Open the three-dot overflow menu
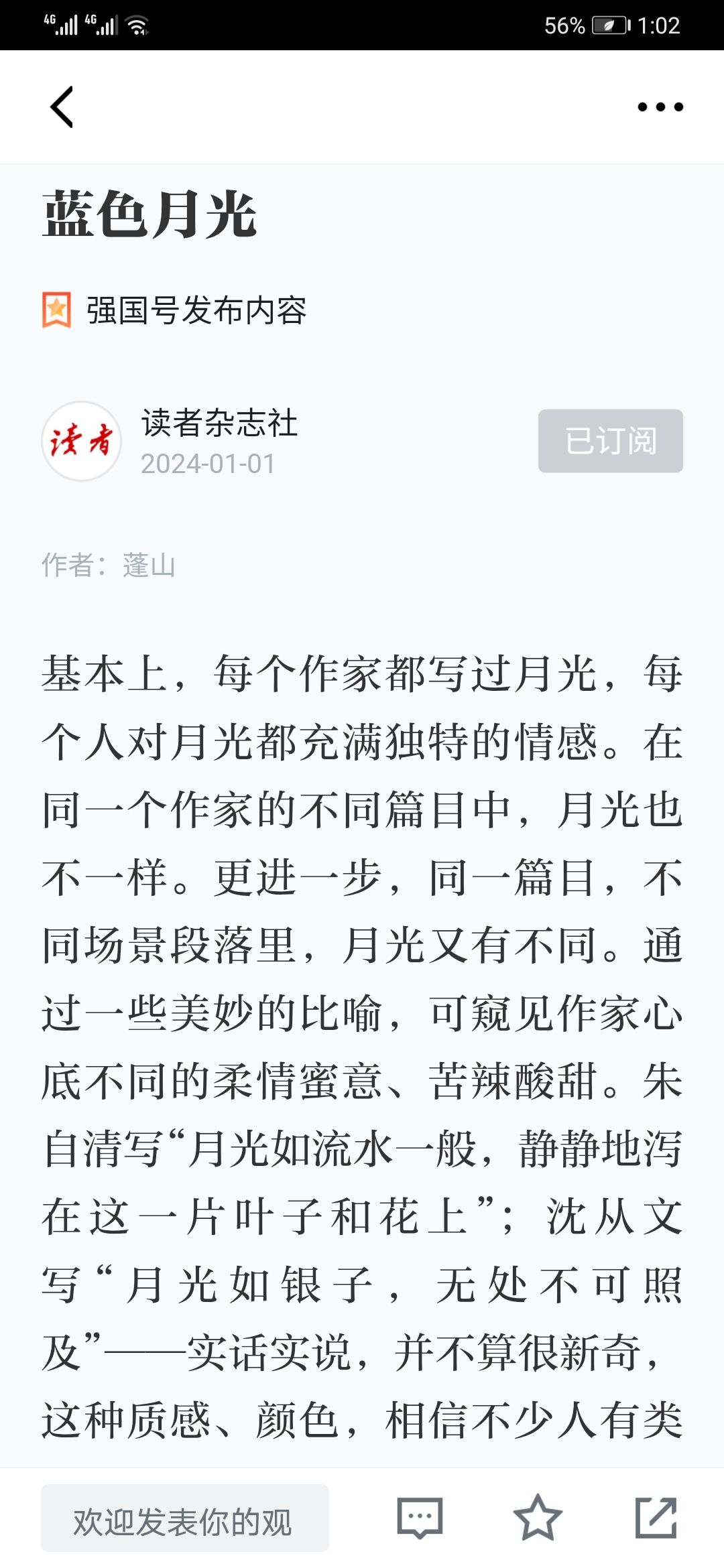This screenshot has height=1568, width=724. (x=660, y=107)
